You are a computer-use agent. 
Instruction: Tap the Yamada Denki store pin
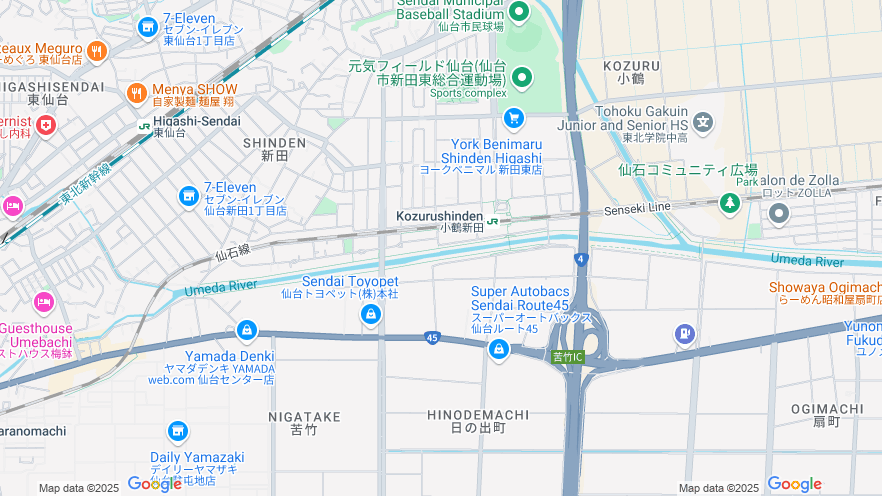pos(246,330)
